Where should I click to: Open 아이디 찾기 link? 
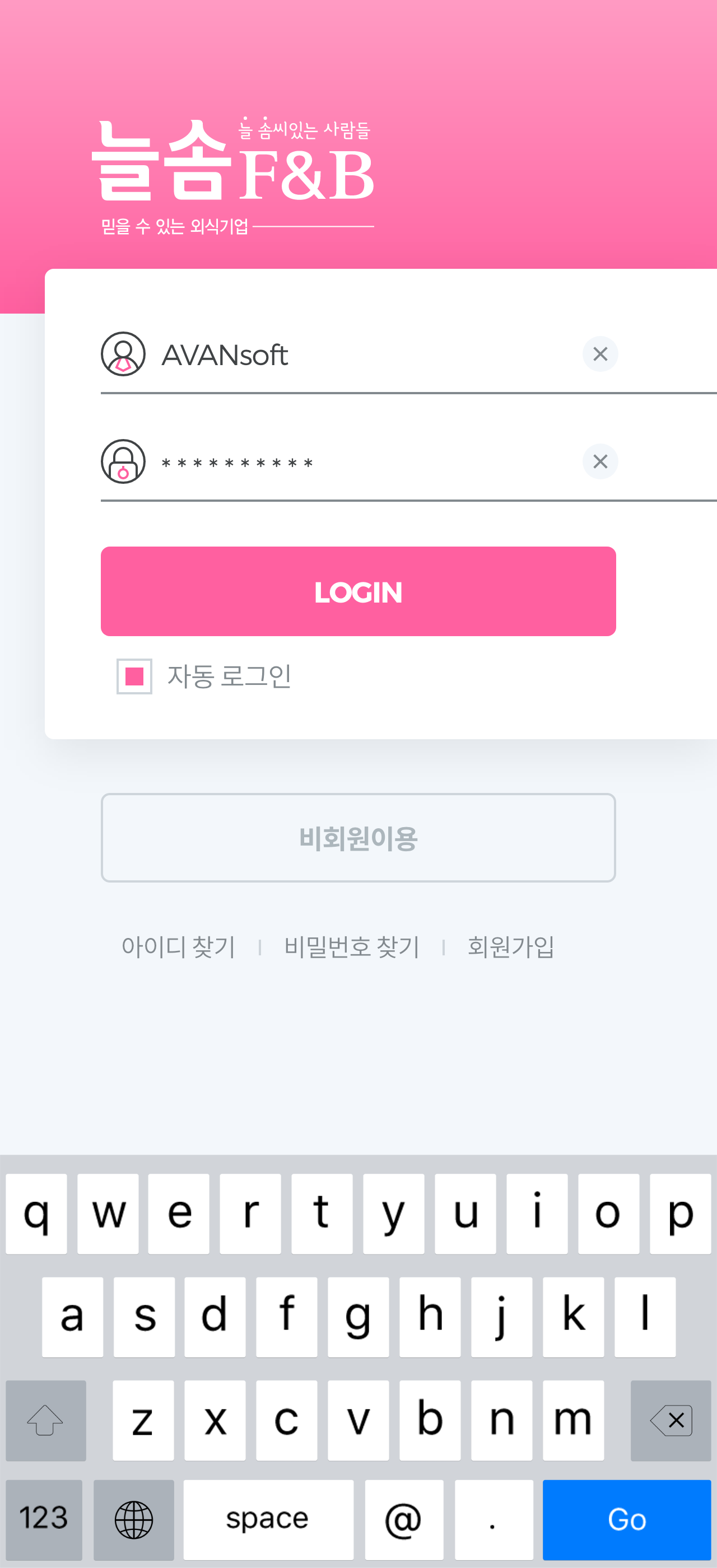coord(178,947)
